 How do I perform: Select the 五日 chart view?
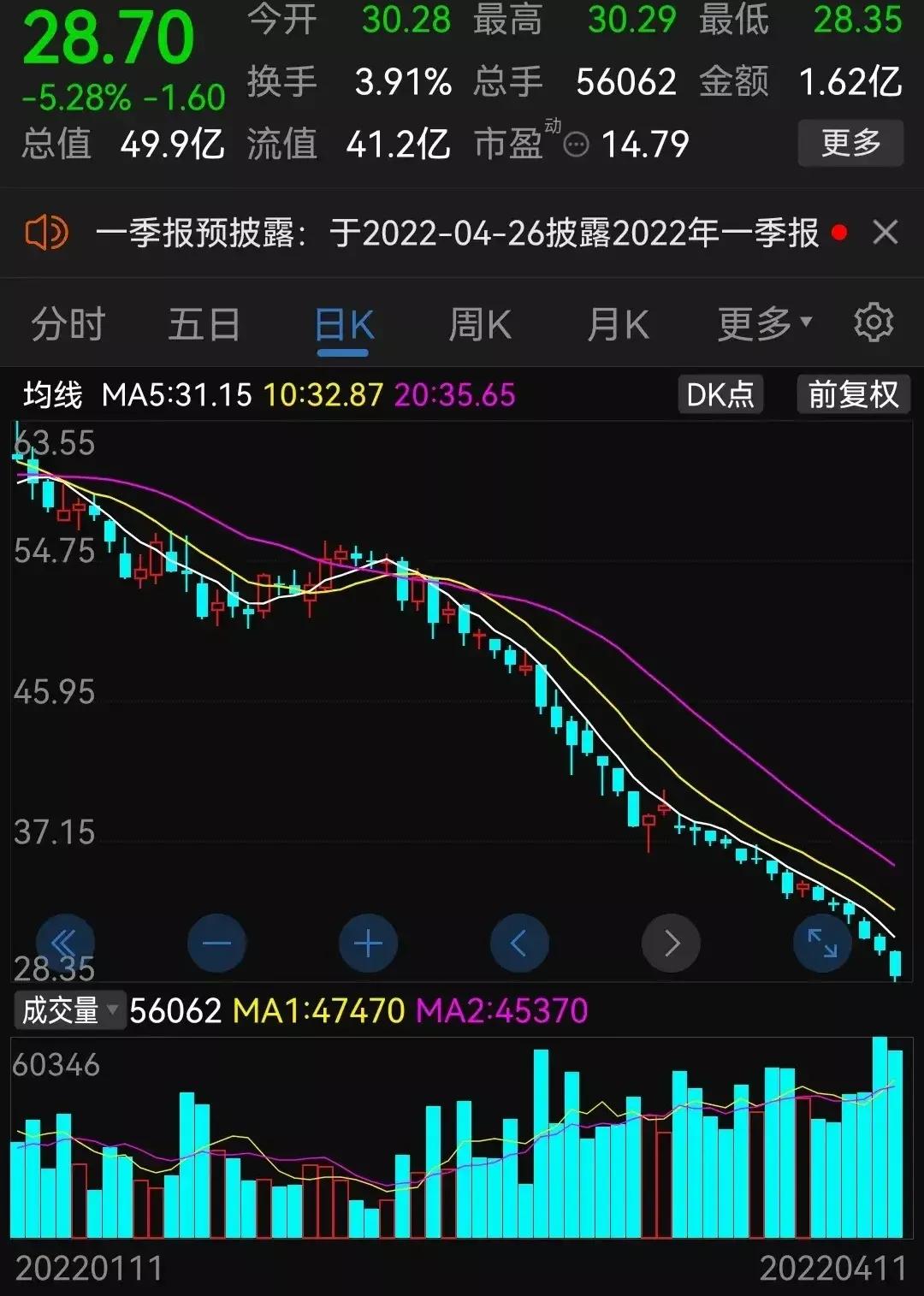[204, 323]
